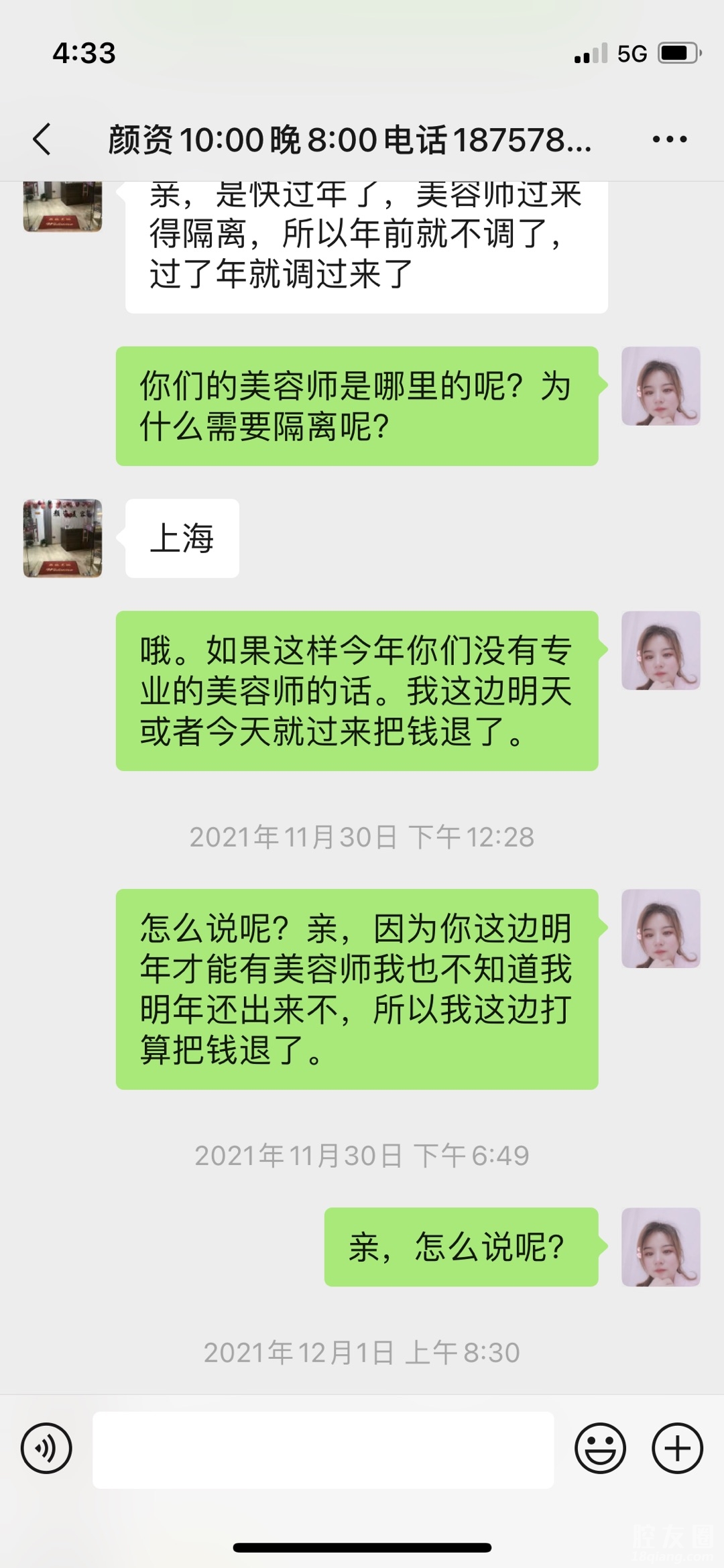The width and height of the screenshot is (724, 1568).
Task: Focus the message text field
Action: (x=323, y=1449)
